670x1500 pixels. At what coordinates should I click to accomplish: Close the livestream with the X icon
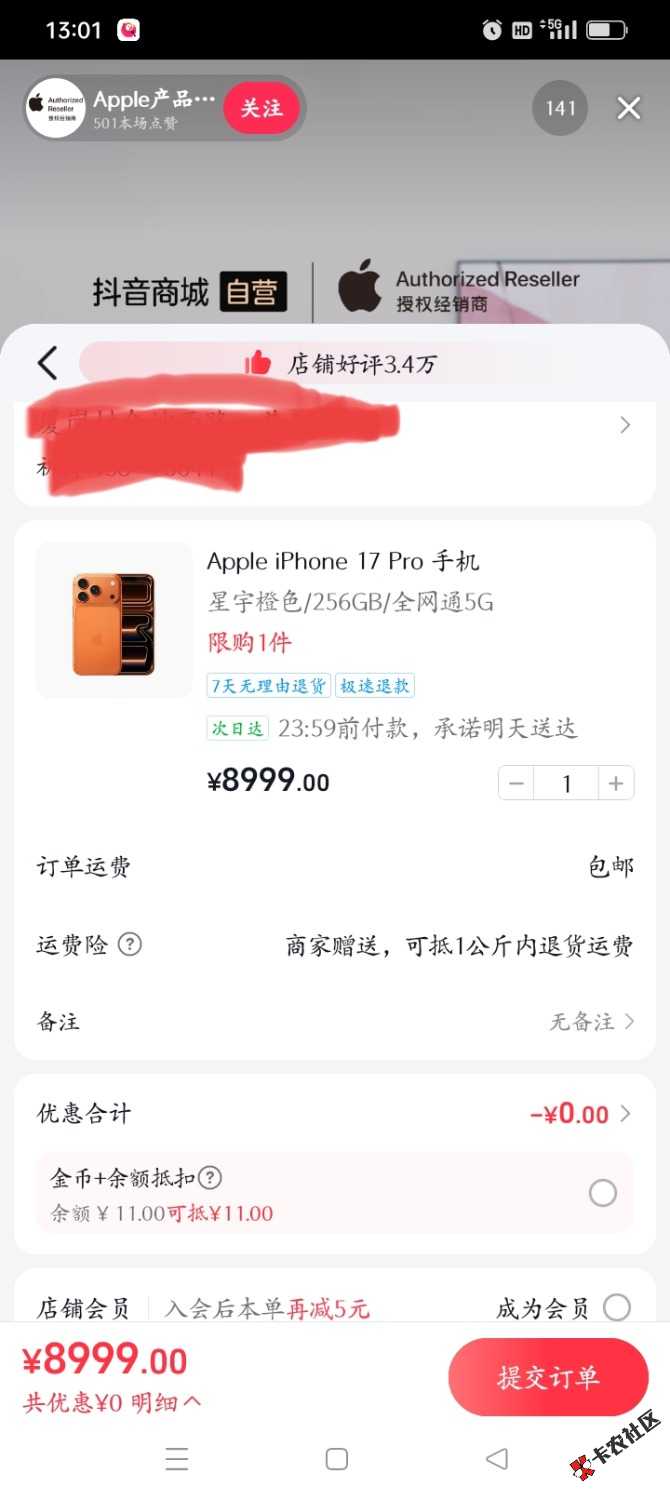click(628, 108)
